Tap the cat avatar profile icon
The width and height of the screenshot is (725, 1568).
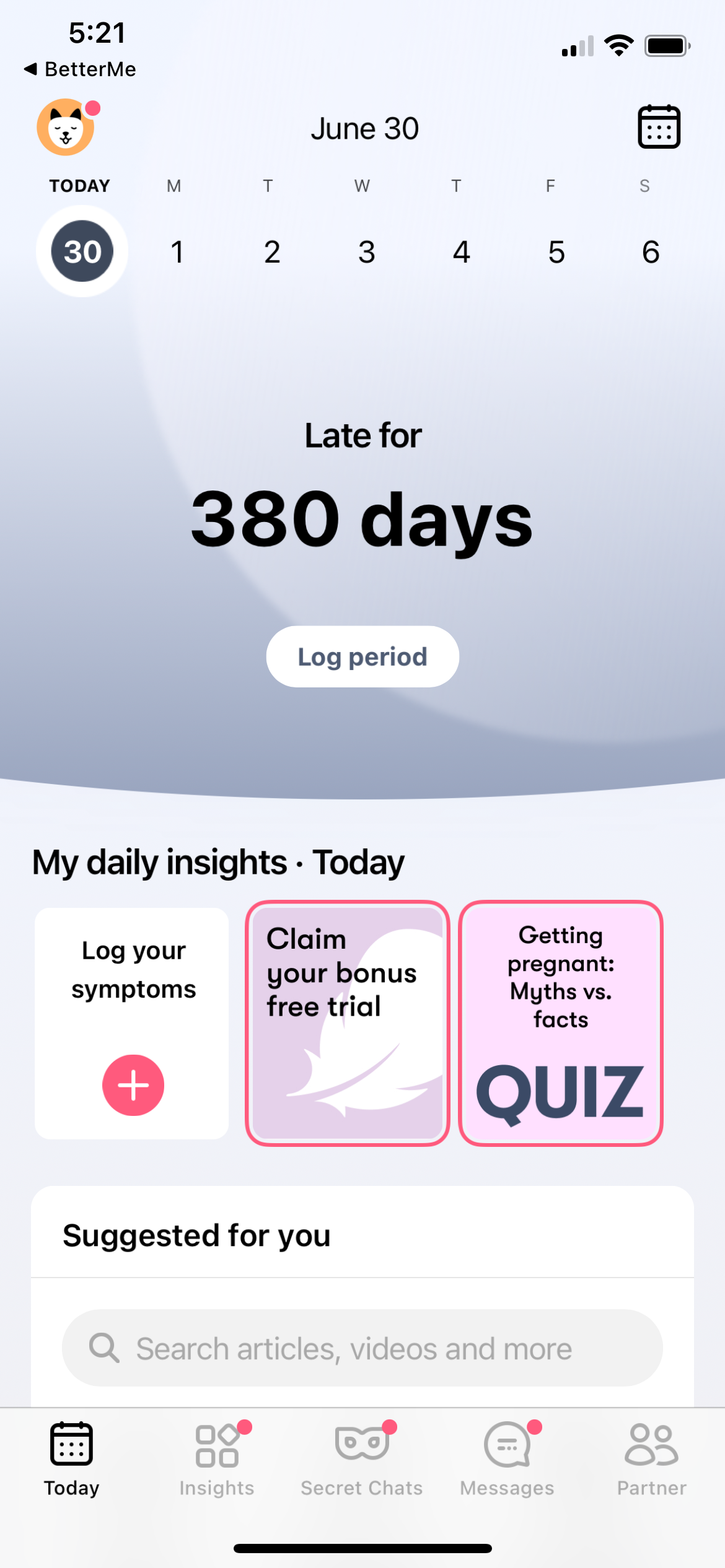coord(66,127)
